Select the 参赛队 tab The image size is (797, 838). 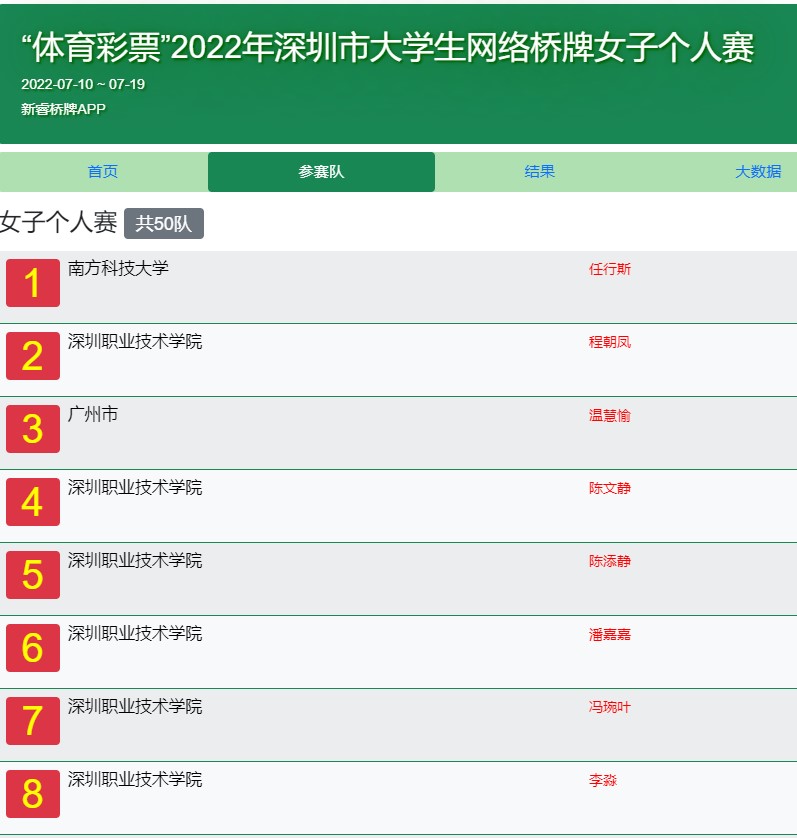point(321,172)
